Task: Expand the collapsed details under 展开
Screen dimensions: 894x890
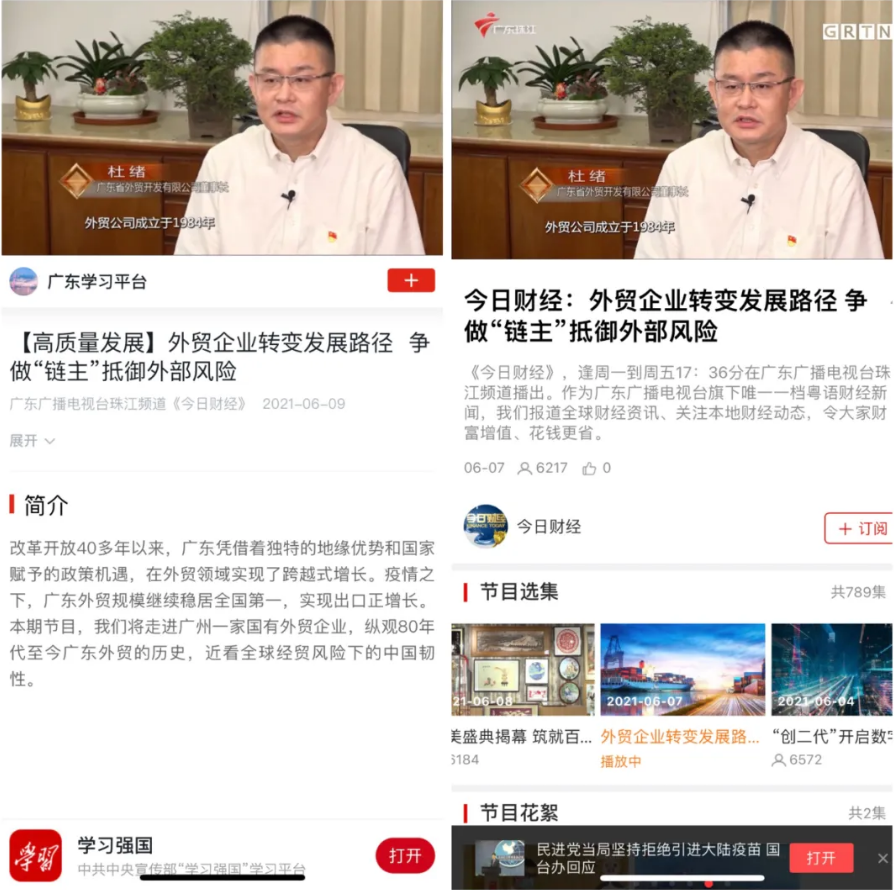Action: tap(32, 440)
